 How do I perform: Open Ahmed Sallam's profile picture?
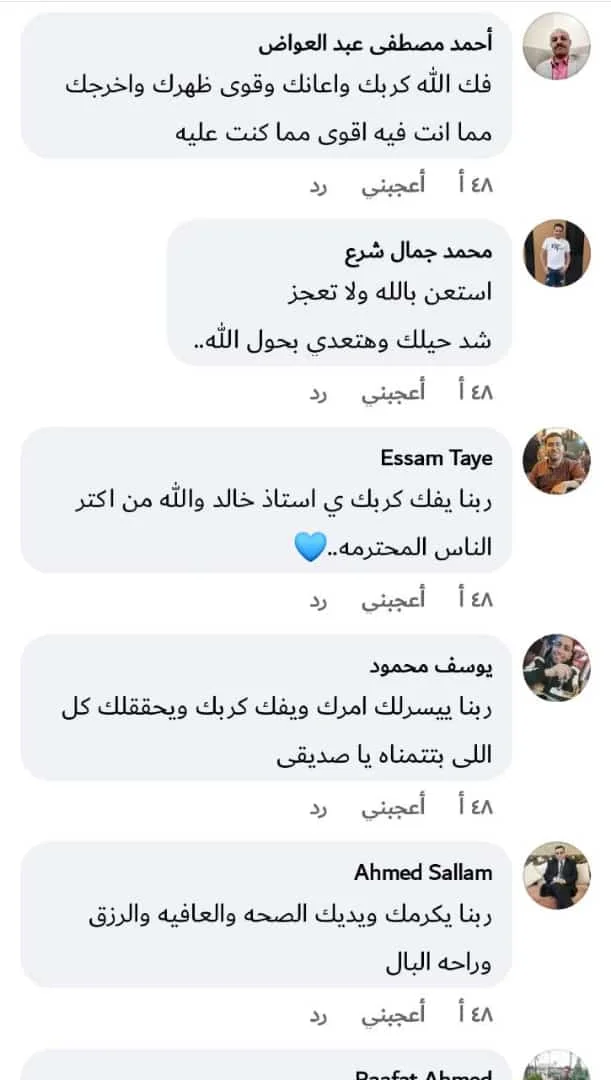click(557, 874)
